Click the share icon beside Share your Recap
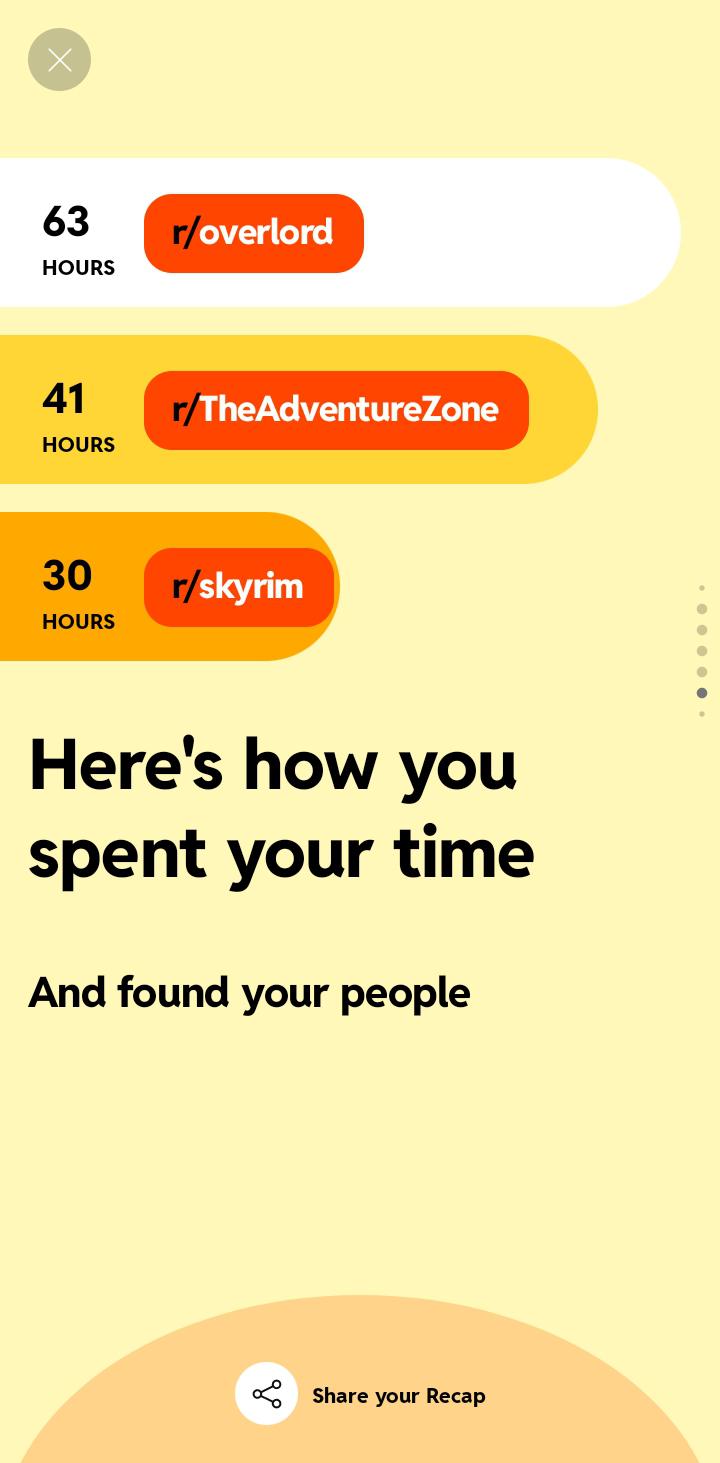Image resolution: width=720 pixels, height=1463 pixels. click(x=266, y=1393)
